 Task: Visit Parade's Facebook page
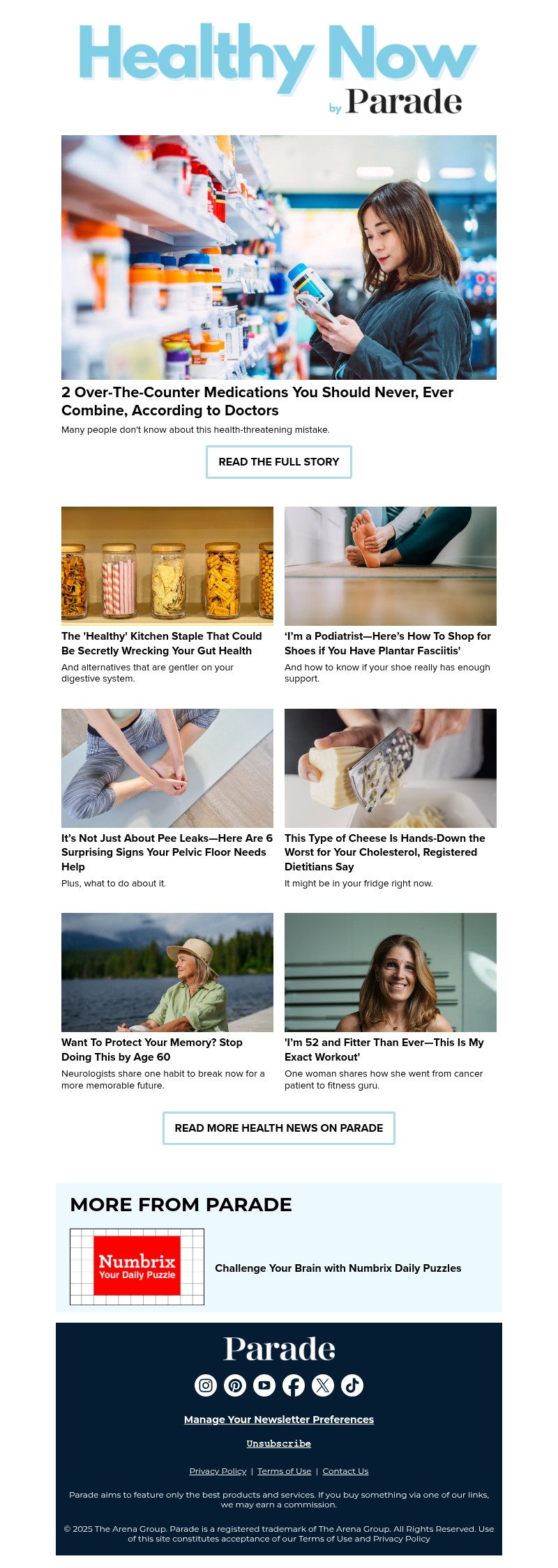[294, 1385]
